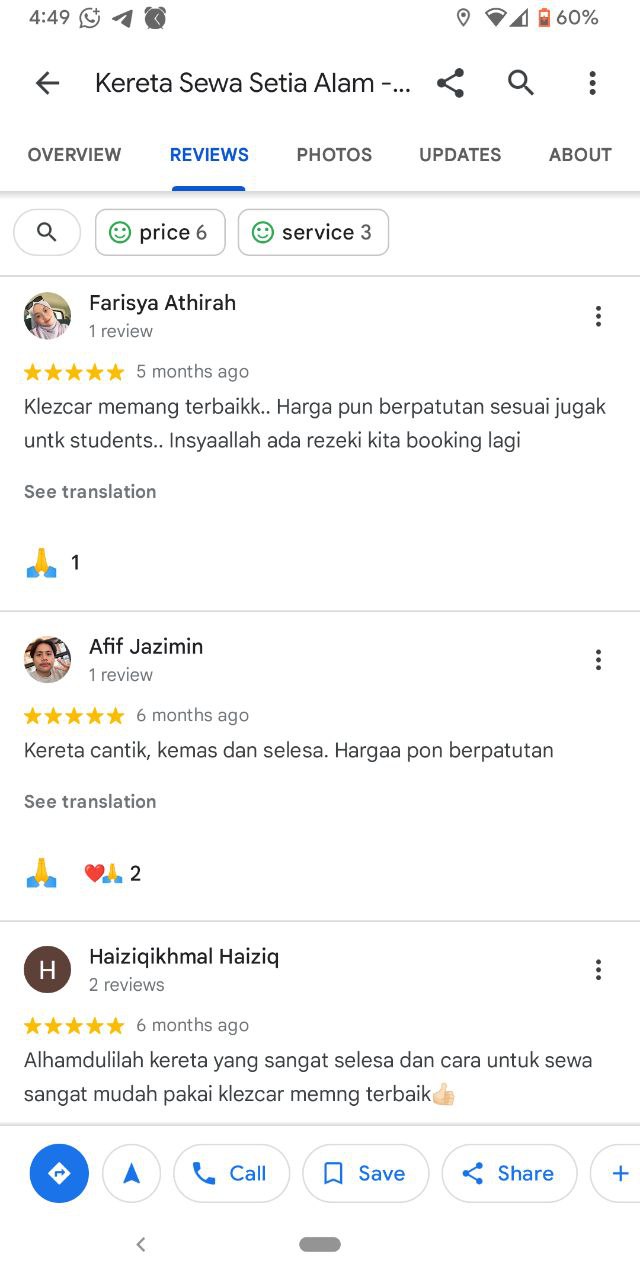640x1280 pixels.
Task: Go back using the top-left arrow
Action: tap(47, 83)
